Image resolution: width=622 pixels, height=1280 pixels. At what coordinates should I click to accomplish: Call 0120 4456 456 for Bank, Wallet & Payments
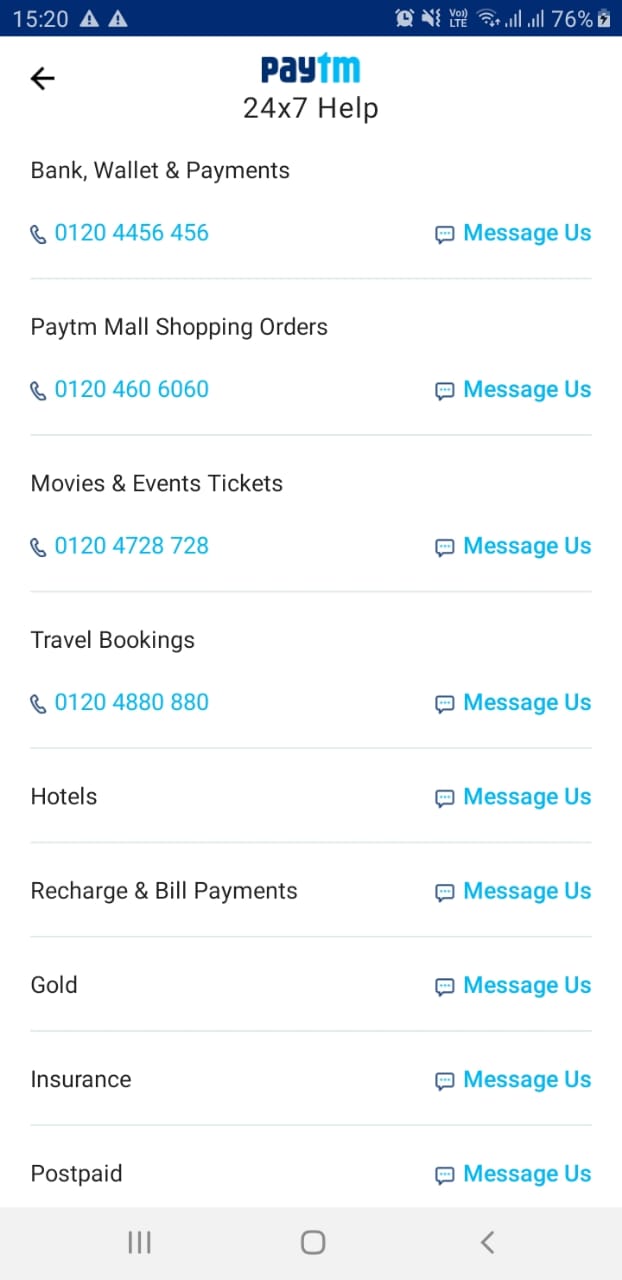click(x=120, y=233)
